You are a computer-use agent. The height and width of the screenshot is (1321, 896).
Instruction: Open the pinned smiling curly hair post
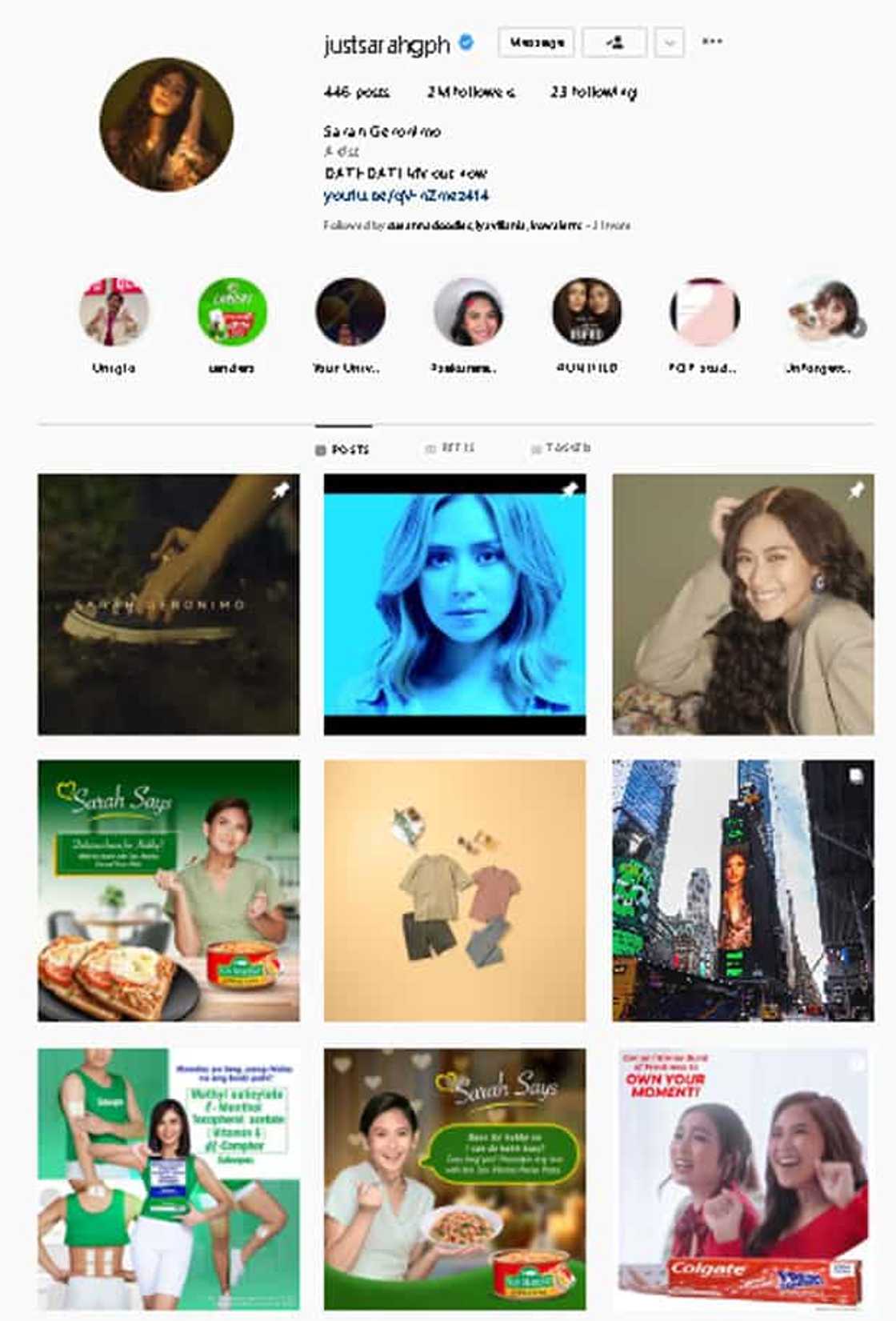click(742, 604)
